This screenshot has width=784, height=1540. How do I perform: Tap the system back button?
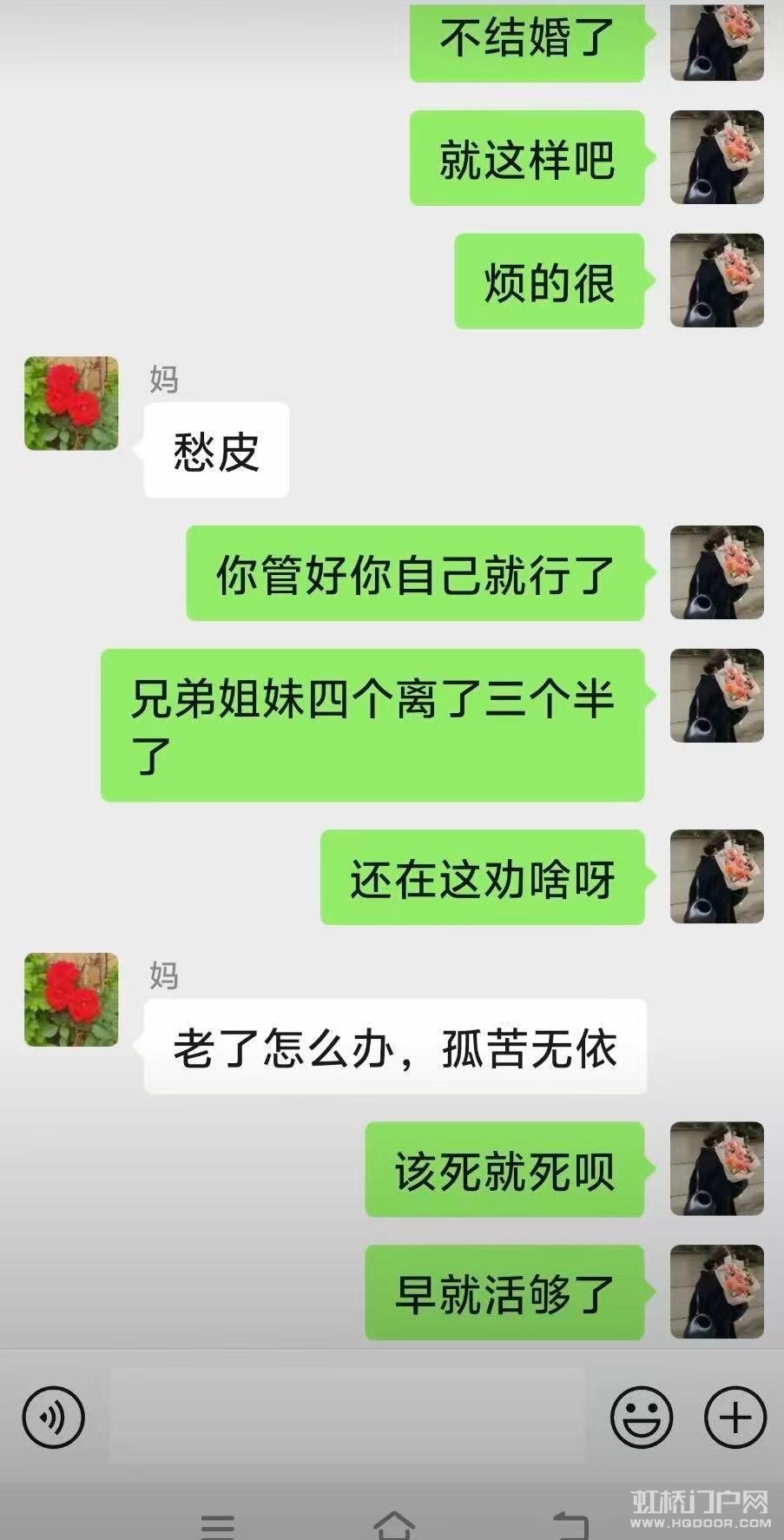570,1525
